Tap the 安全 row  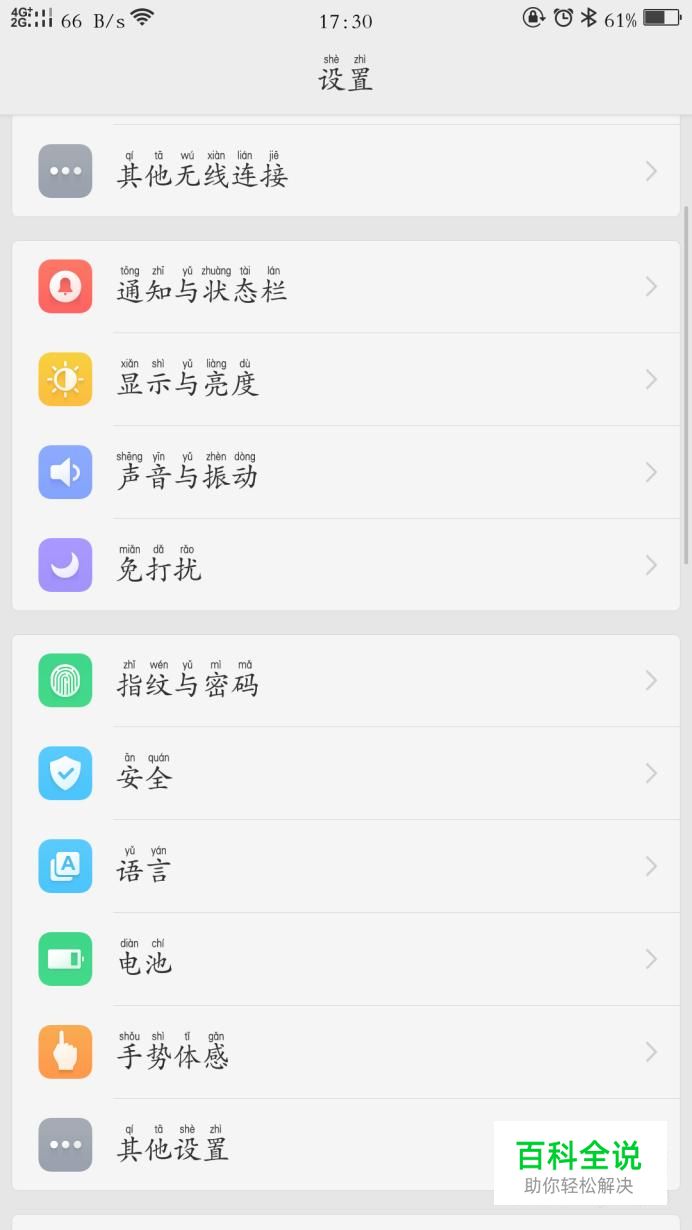(346, 773)
